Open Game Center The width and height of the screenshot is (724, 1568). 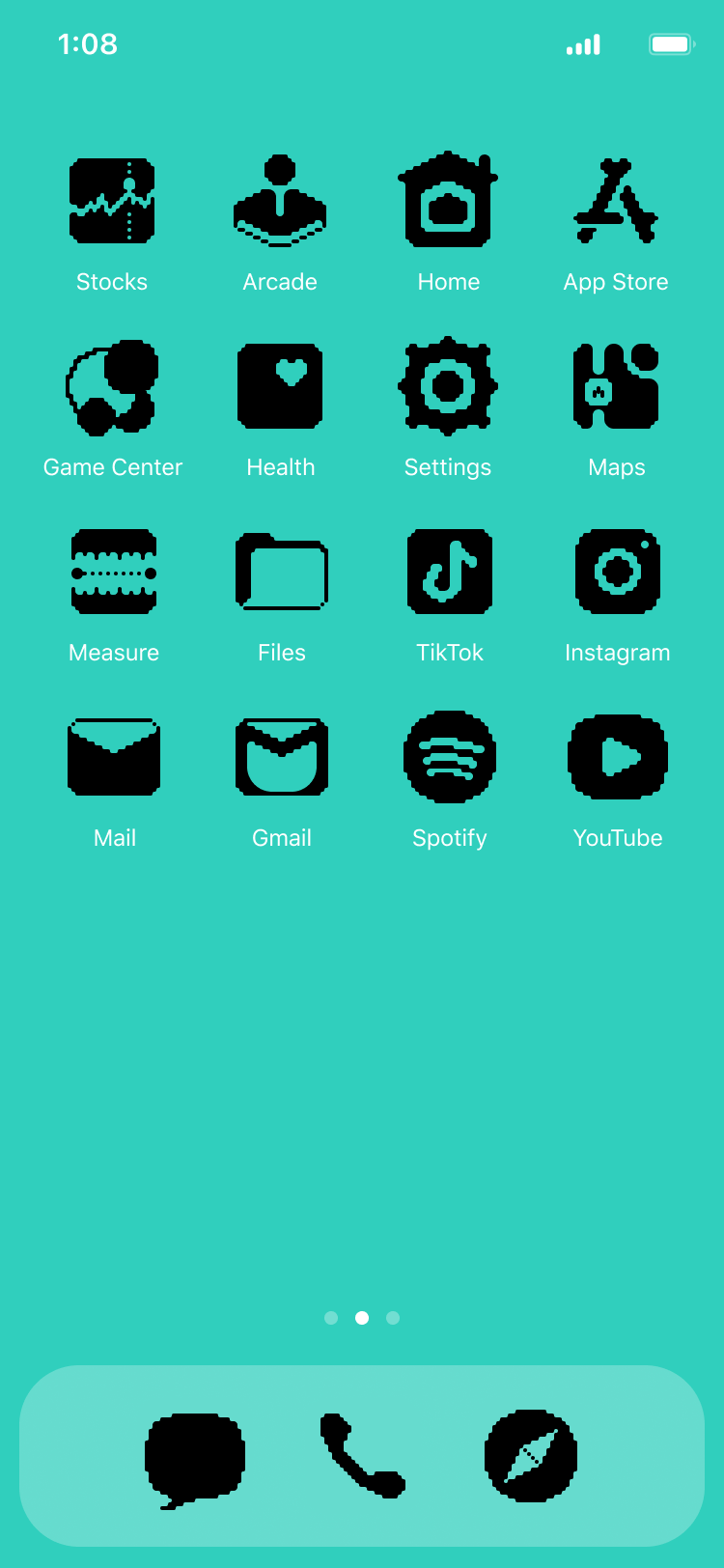112,386
